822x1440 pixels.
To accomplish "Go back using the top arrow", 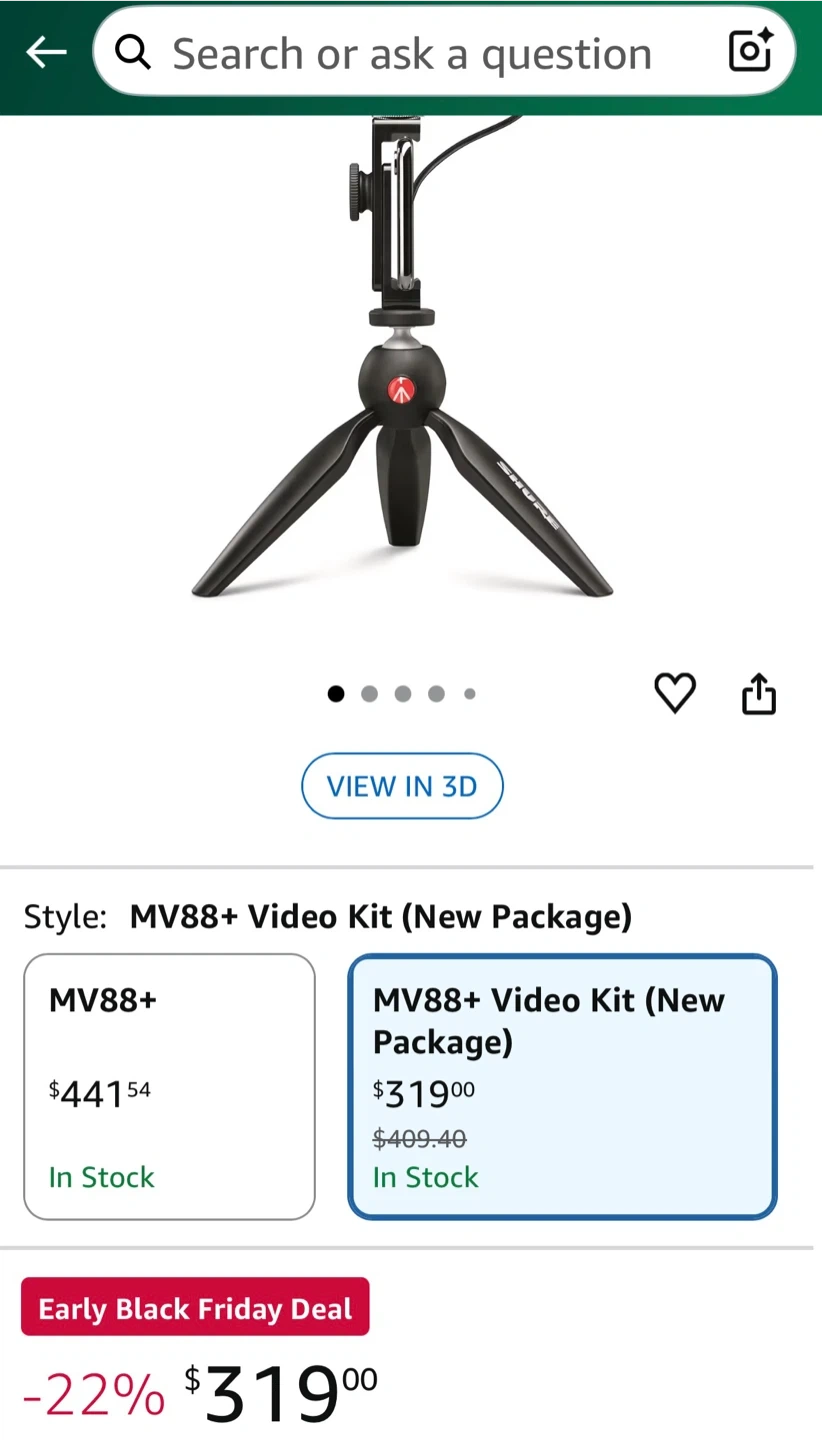I will [46, 52].
